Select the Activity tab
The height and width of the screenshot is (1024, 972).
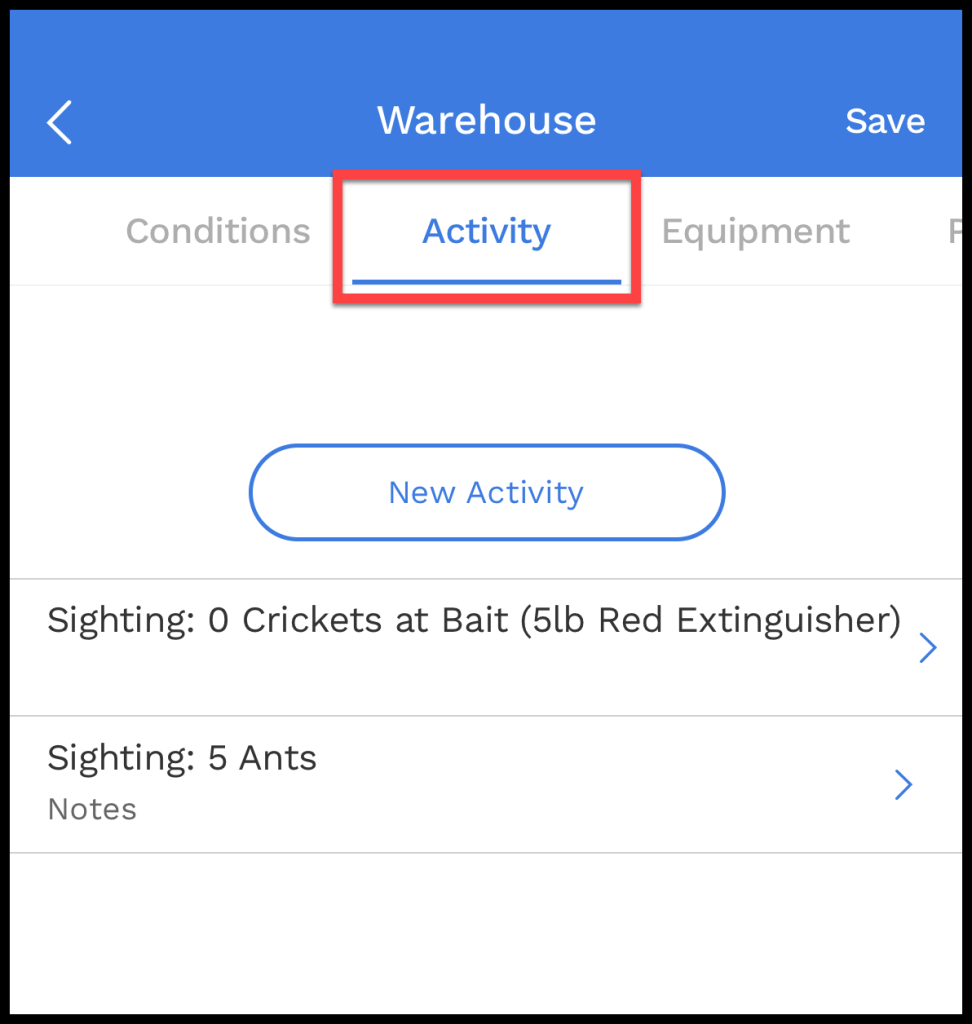point(486,232)
